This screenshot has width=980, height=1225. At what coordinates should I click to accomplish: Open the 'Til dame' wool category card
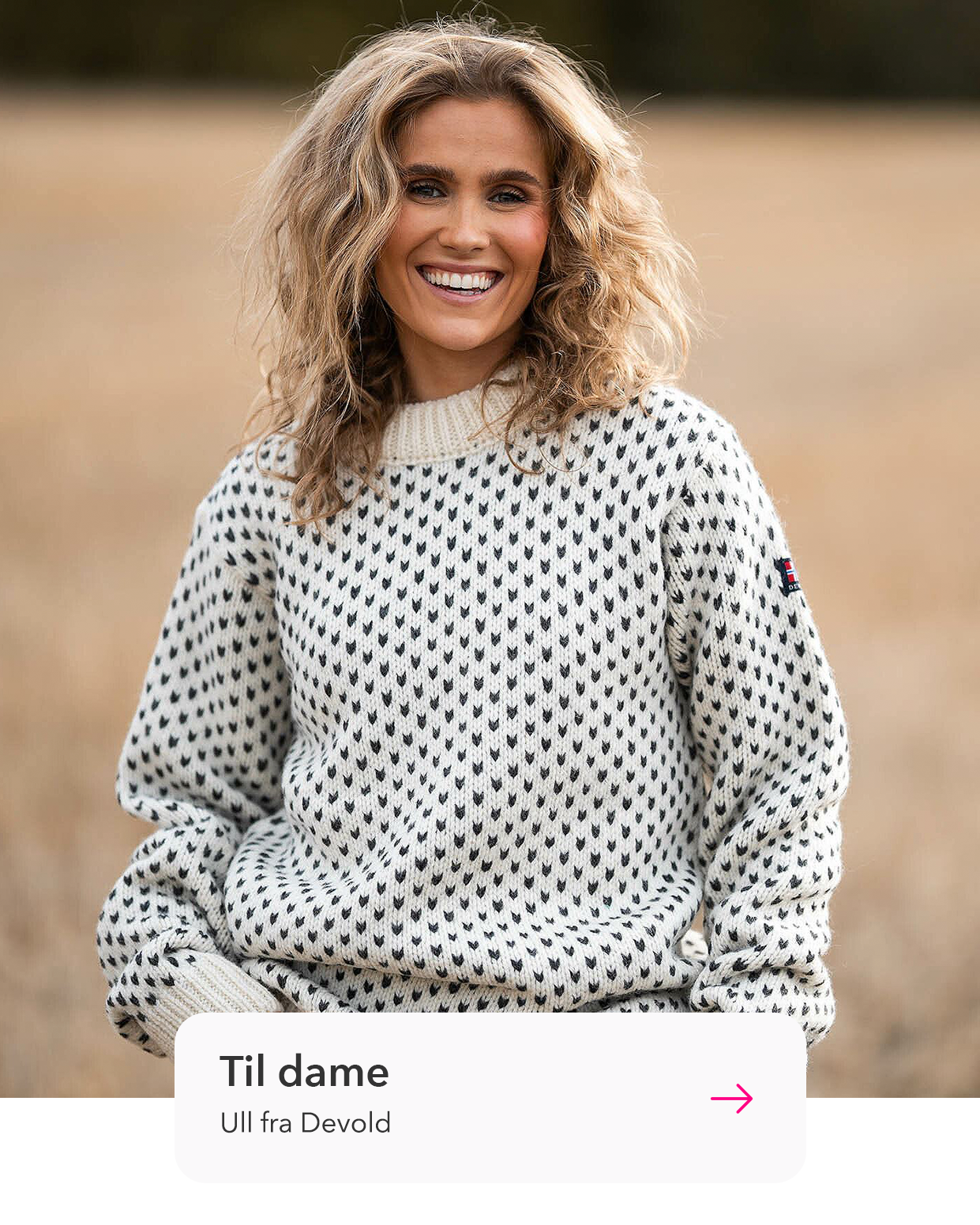pos(490,1096)
